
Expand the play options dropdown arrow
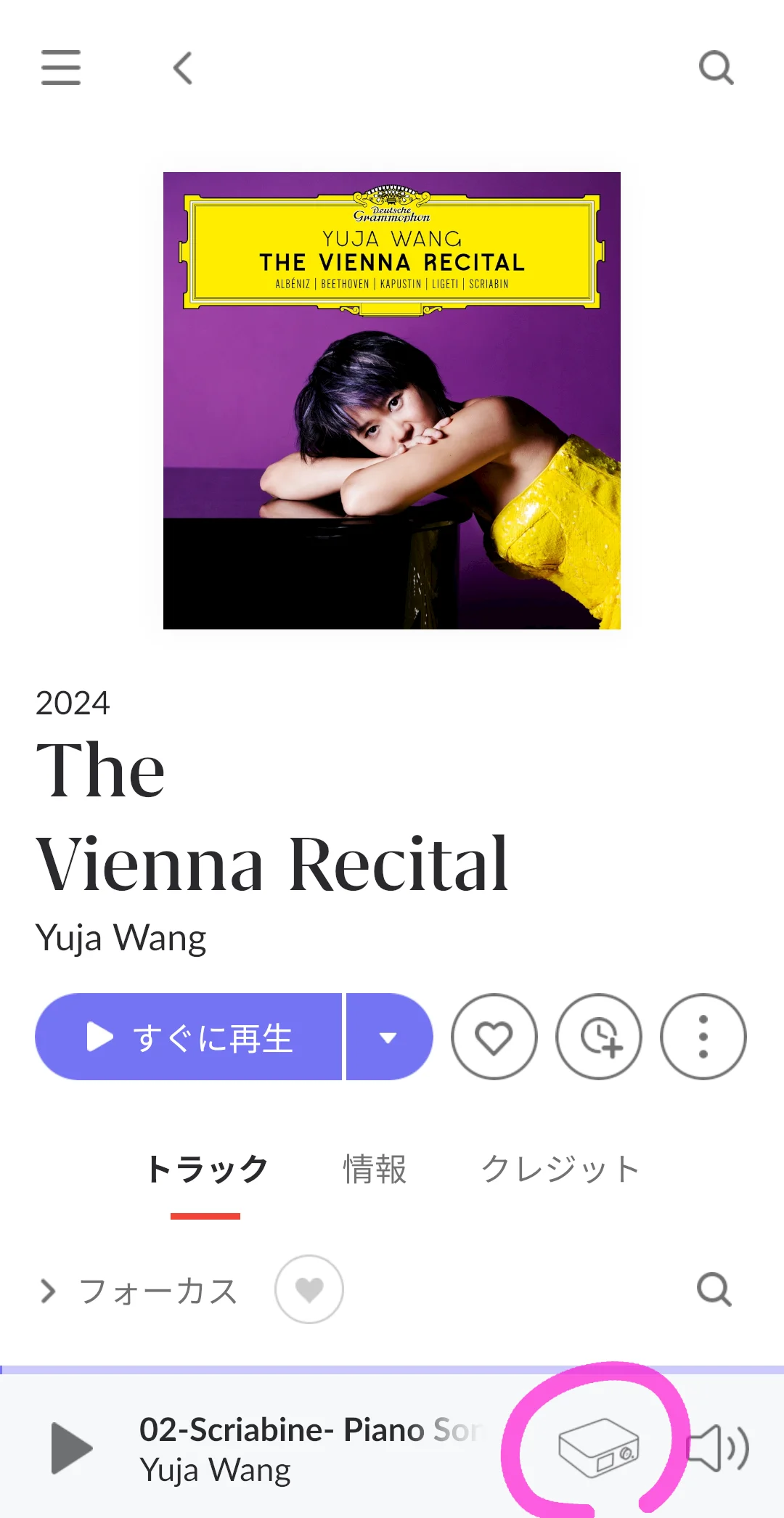tap(389, 1037)
